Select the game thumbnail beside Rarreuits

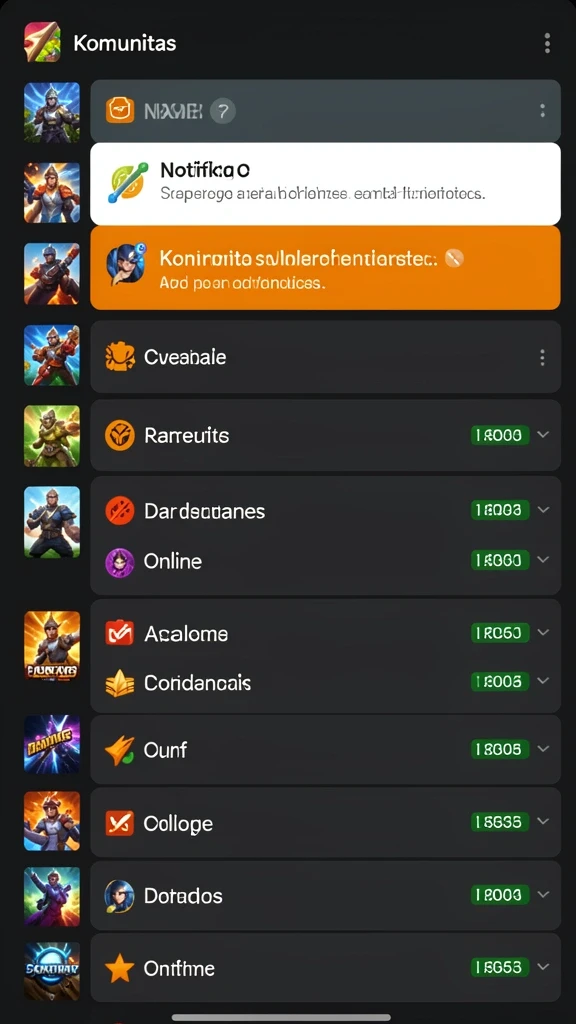click(52, 436)
